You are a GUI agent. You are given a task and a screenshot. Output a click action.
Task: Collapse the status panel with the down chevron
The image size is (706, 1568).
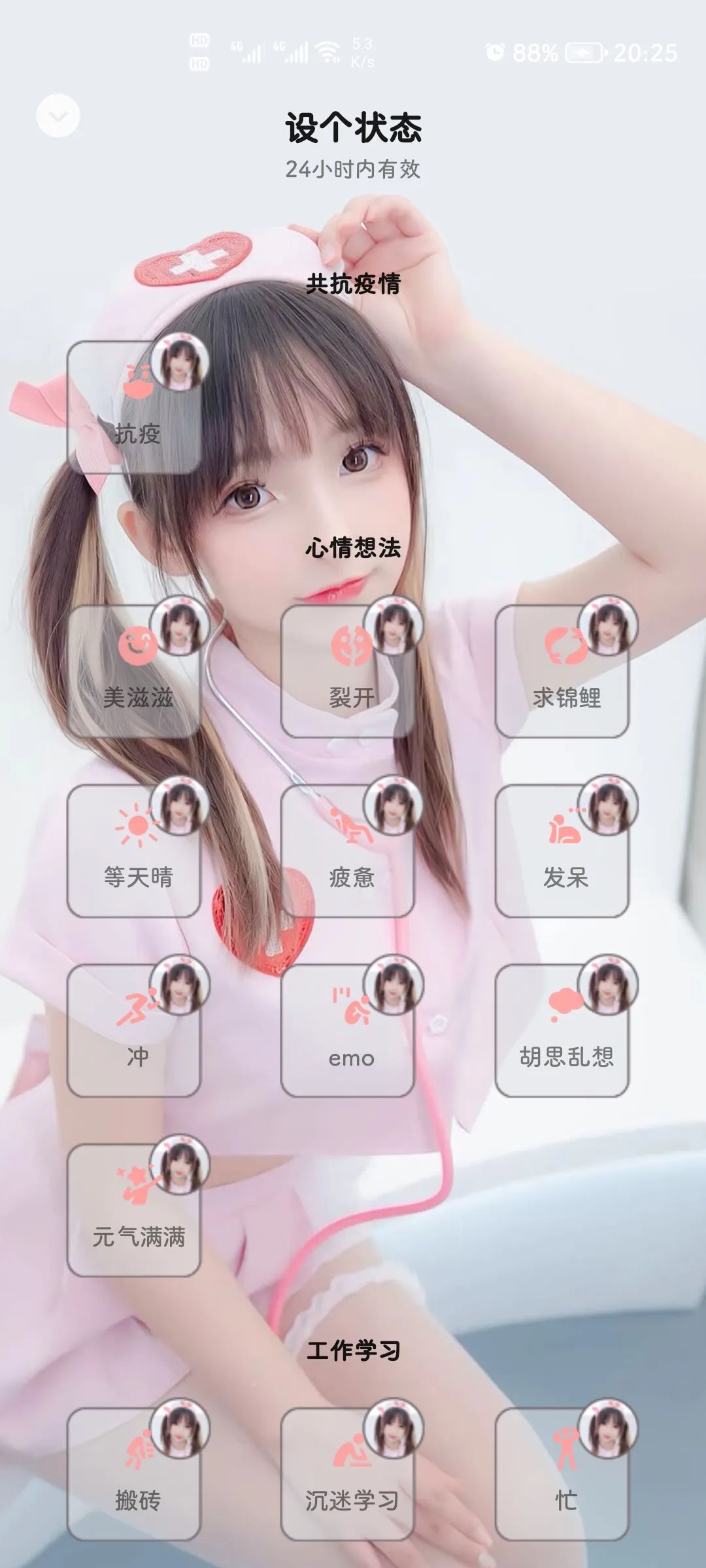click(58, 116)
